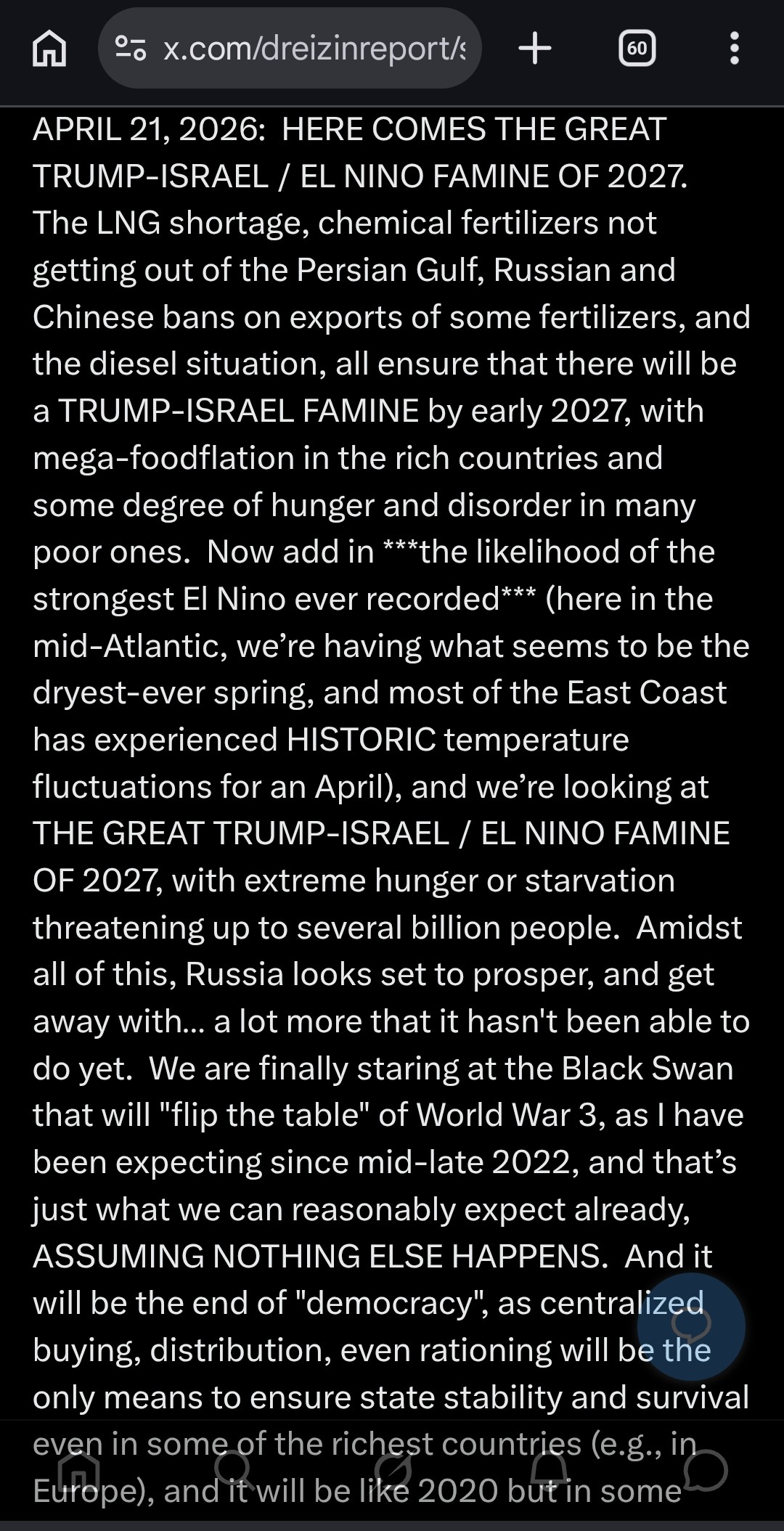Image resolution: width=784 pixels, height=1531 pixels.
Task: Tap the floating reply bubble button
Action: click(691, 1326)
